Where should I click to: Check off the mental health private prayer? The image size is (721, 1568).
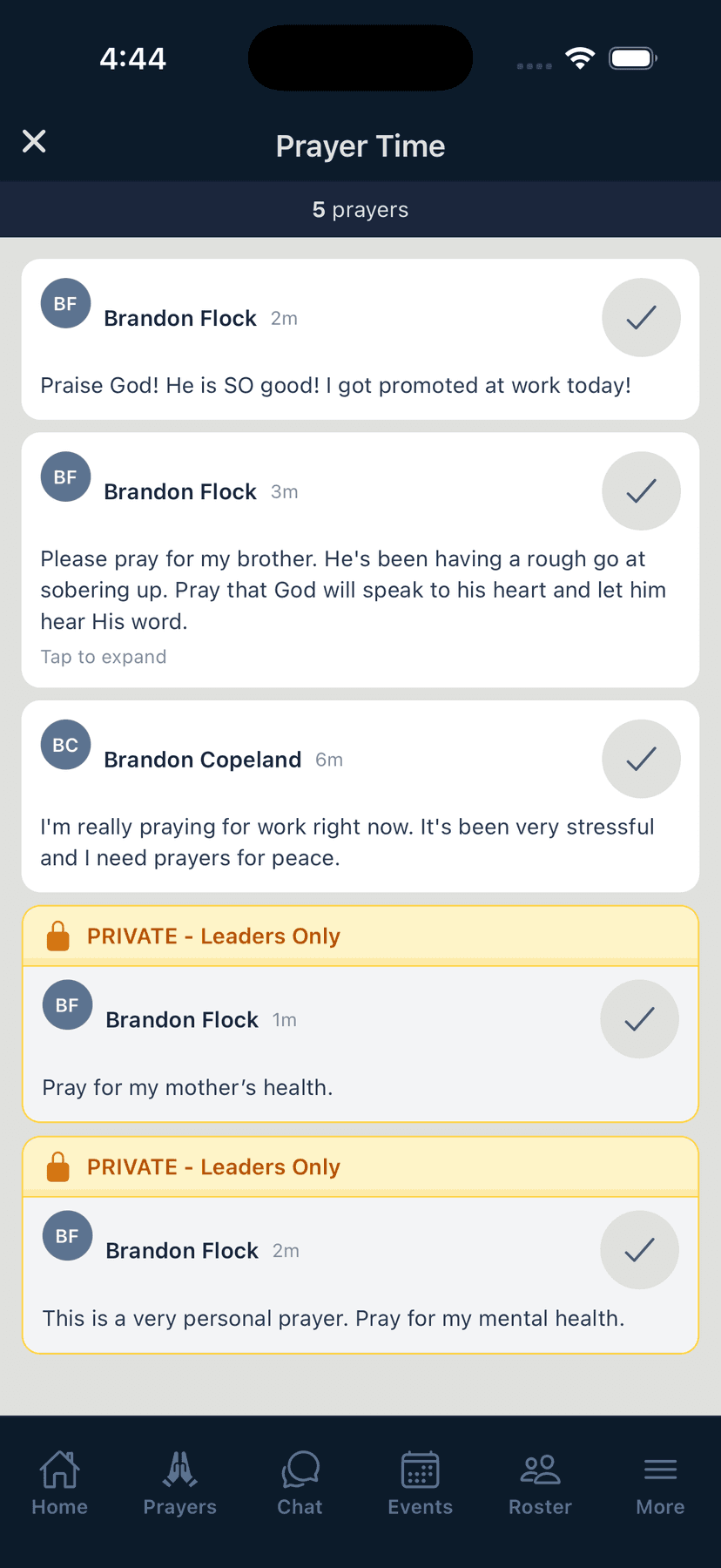click(x=639, y=1249)
